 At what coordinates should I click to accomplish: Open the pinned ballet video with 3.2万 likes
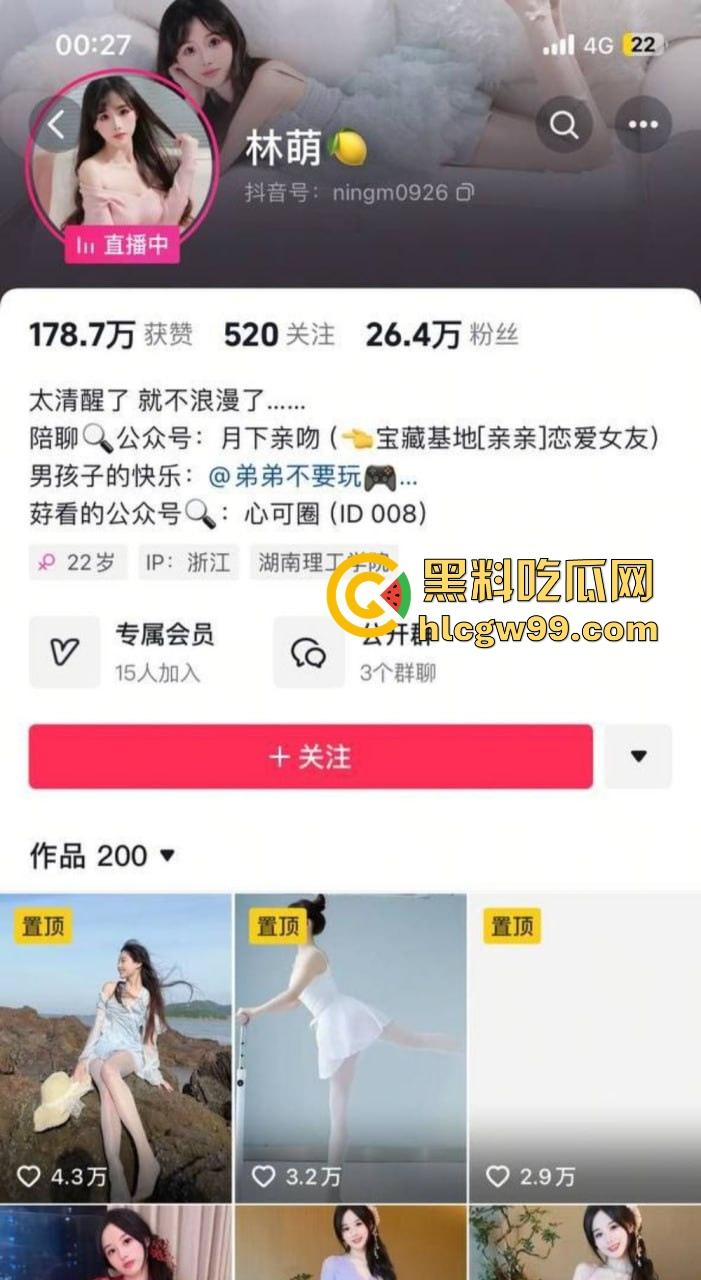(350, 1045)
